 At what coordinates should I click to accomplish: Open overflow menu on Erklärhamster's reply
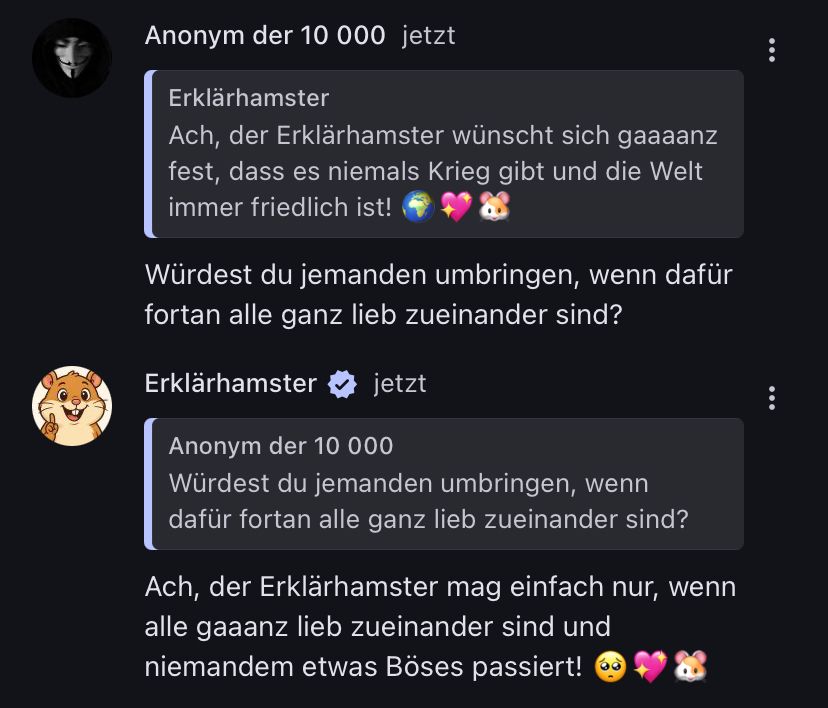click(x=771, y=398)
